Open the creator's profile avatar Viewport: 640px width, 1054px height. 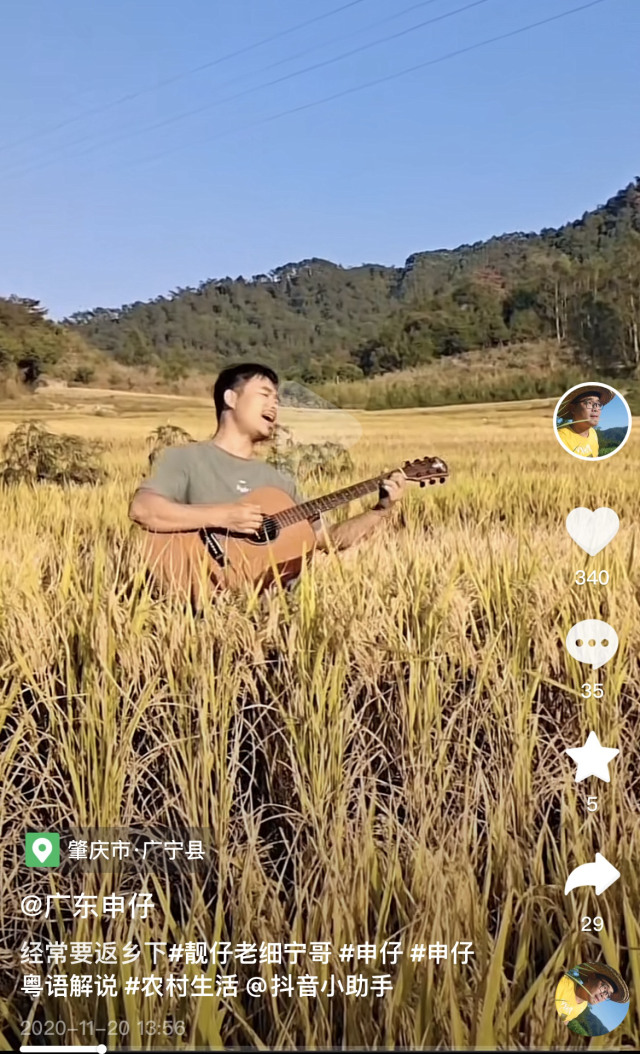click(x=592, y=421)
